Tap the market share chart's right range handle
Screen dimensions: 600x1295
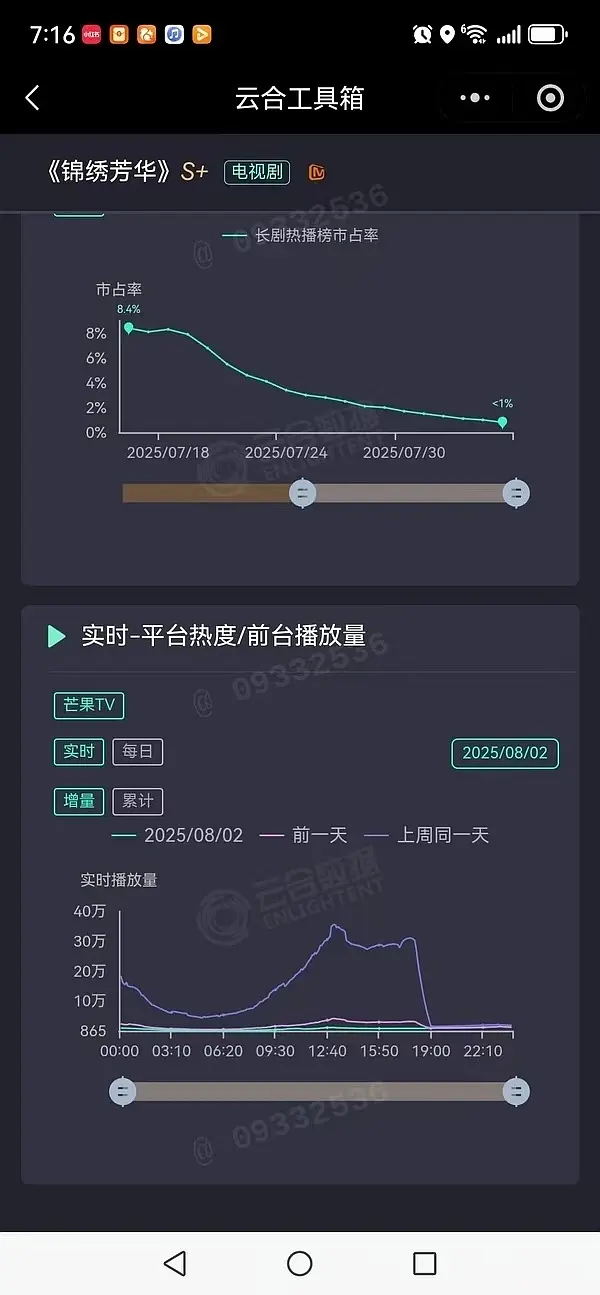pos(516,493)
